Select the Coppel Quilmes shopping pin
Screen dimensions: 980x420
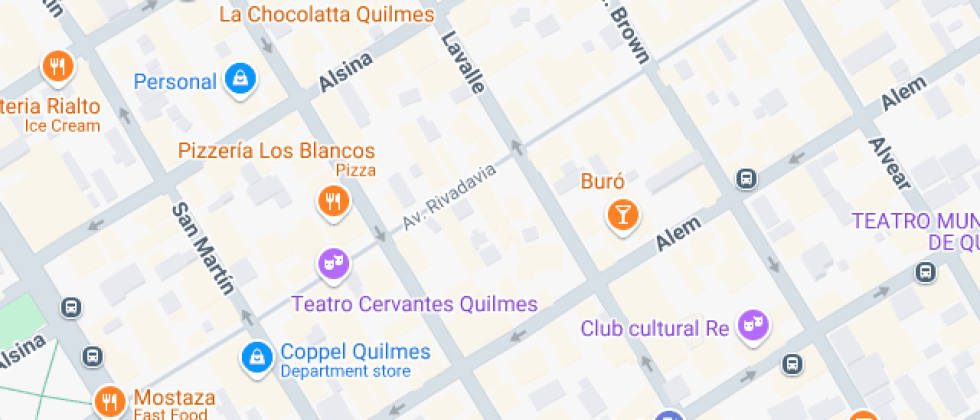click(x=257, y=358)
